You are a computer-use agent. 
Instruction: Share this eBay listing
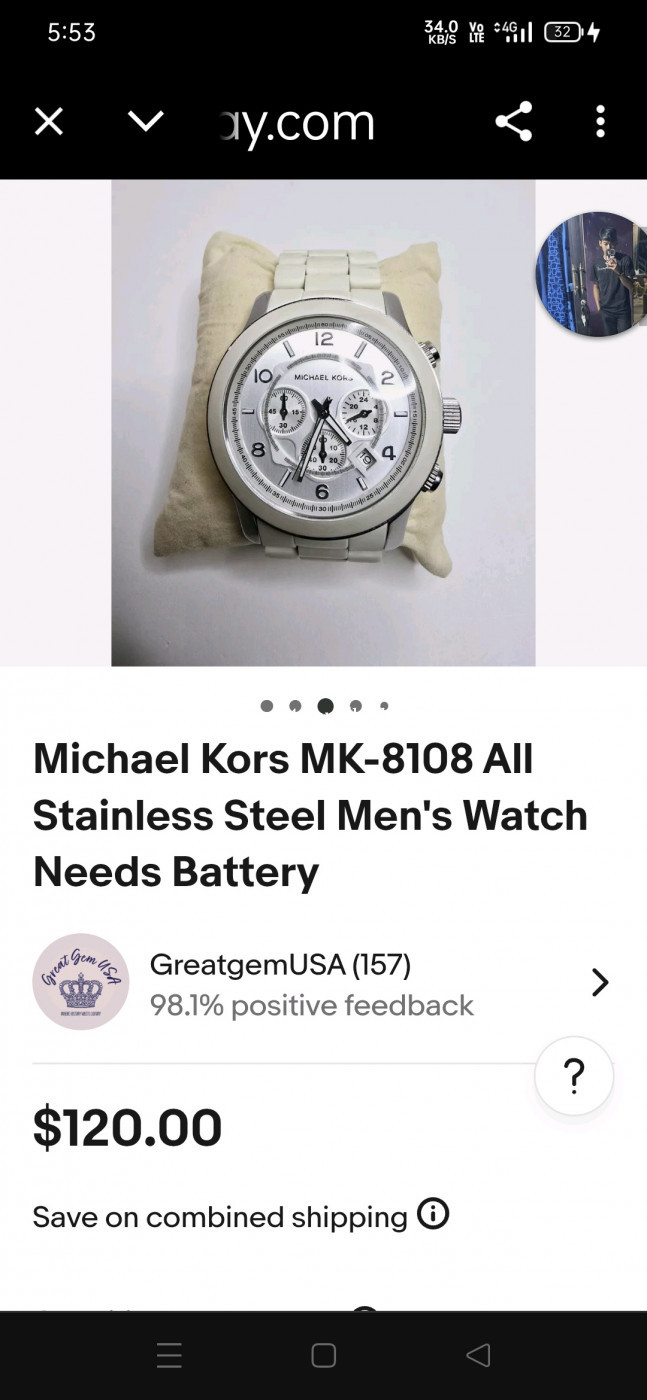[513, 122]
